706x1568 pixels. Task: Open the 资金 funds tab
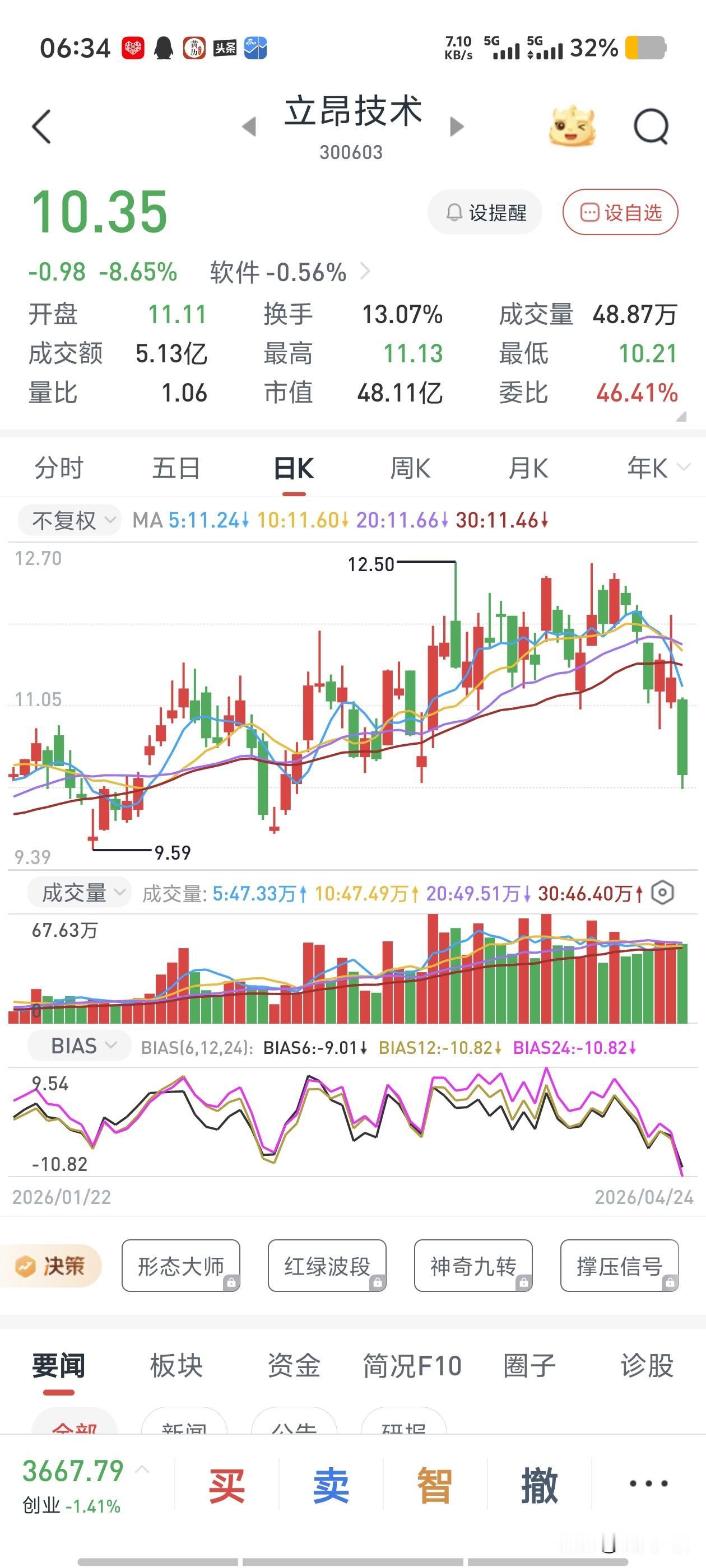pyautogui.click(x=294, y=1364)
